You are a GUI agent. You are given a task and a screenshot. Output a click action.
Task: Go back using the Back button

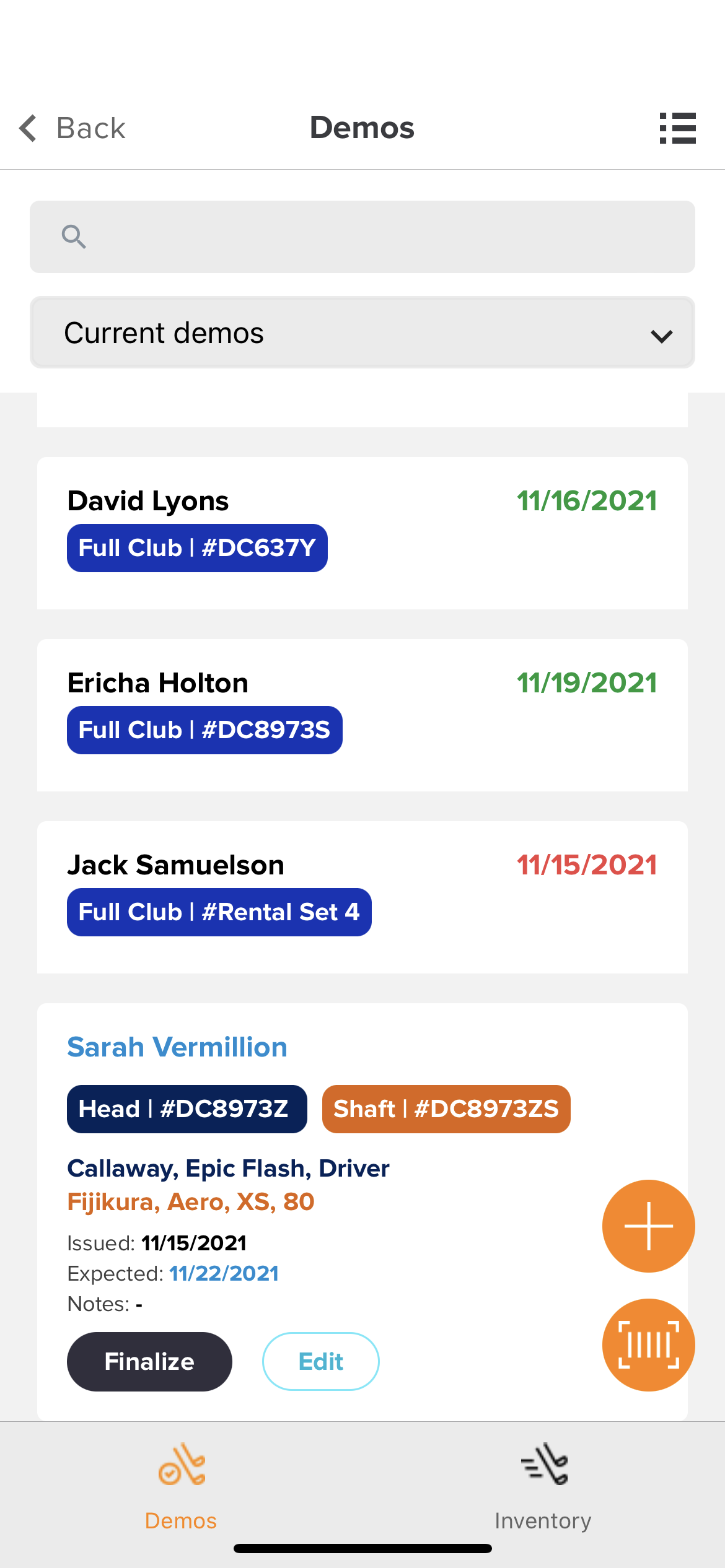click(72, 128)
